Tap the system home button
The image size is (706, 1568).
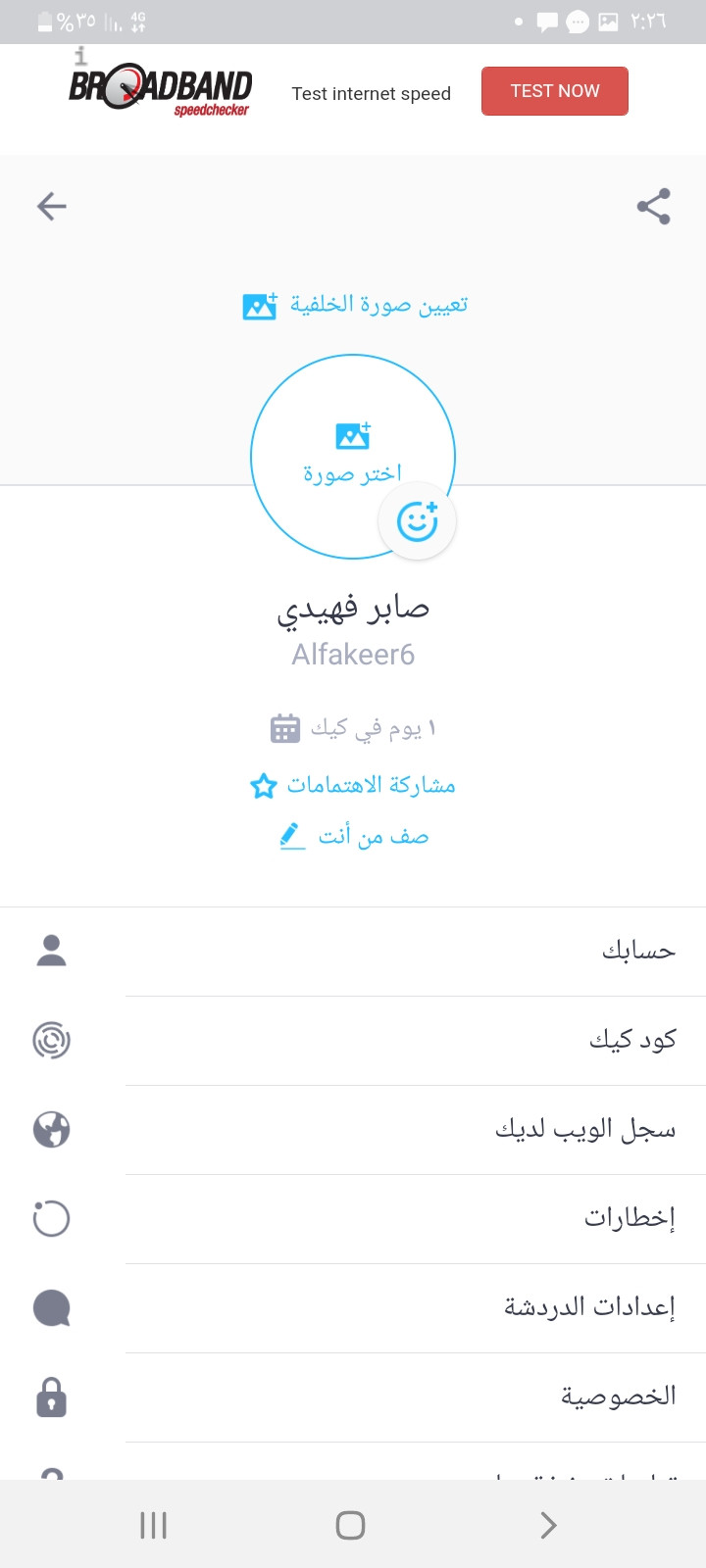tap(350, 1525)
